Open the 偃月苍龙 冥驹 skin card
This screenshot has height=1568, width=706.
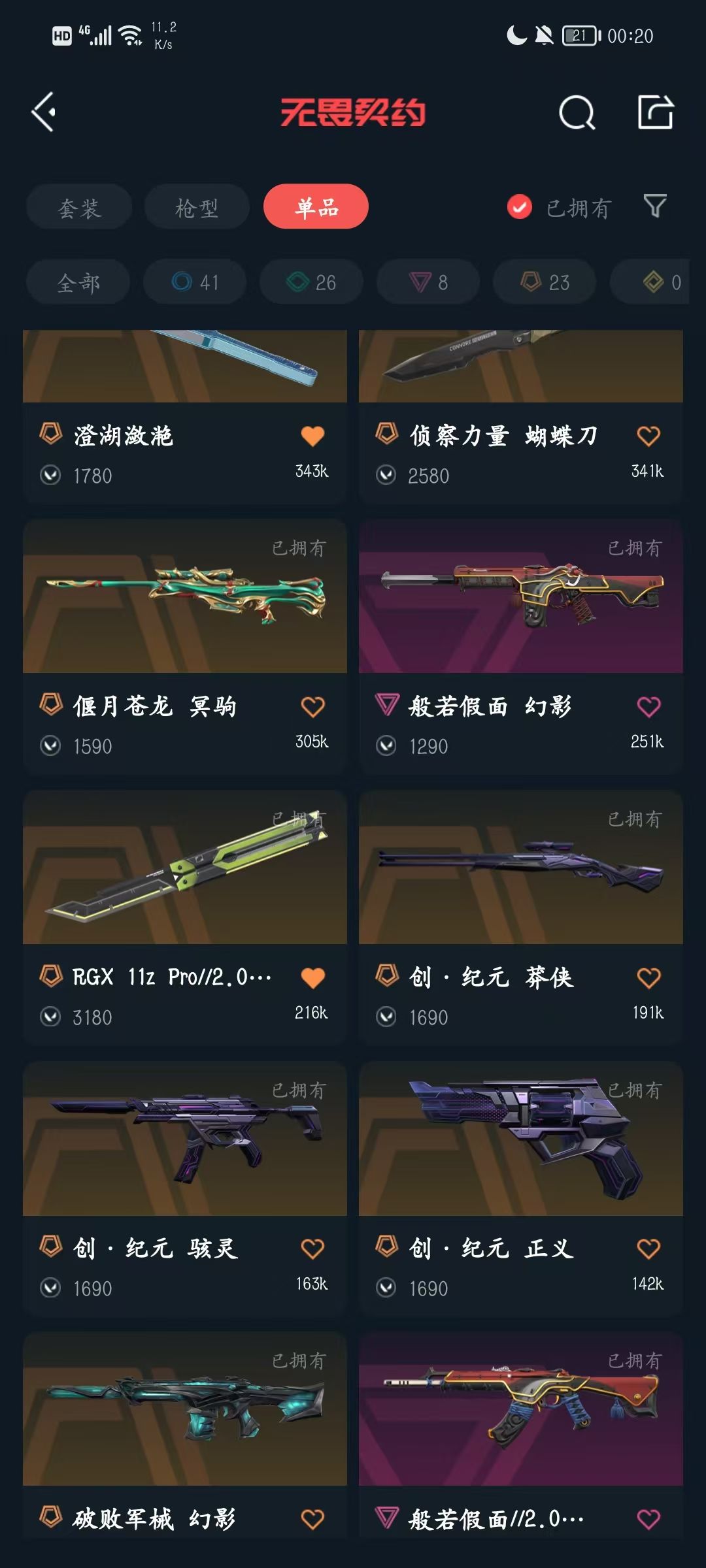(x=185, y=646)
